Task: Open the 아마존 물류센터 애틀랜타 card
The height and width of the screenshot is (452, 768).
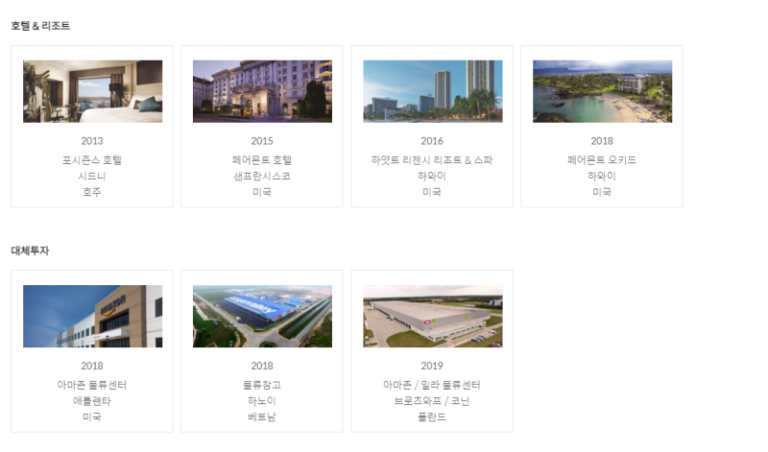Action: click(92, 351)
